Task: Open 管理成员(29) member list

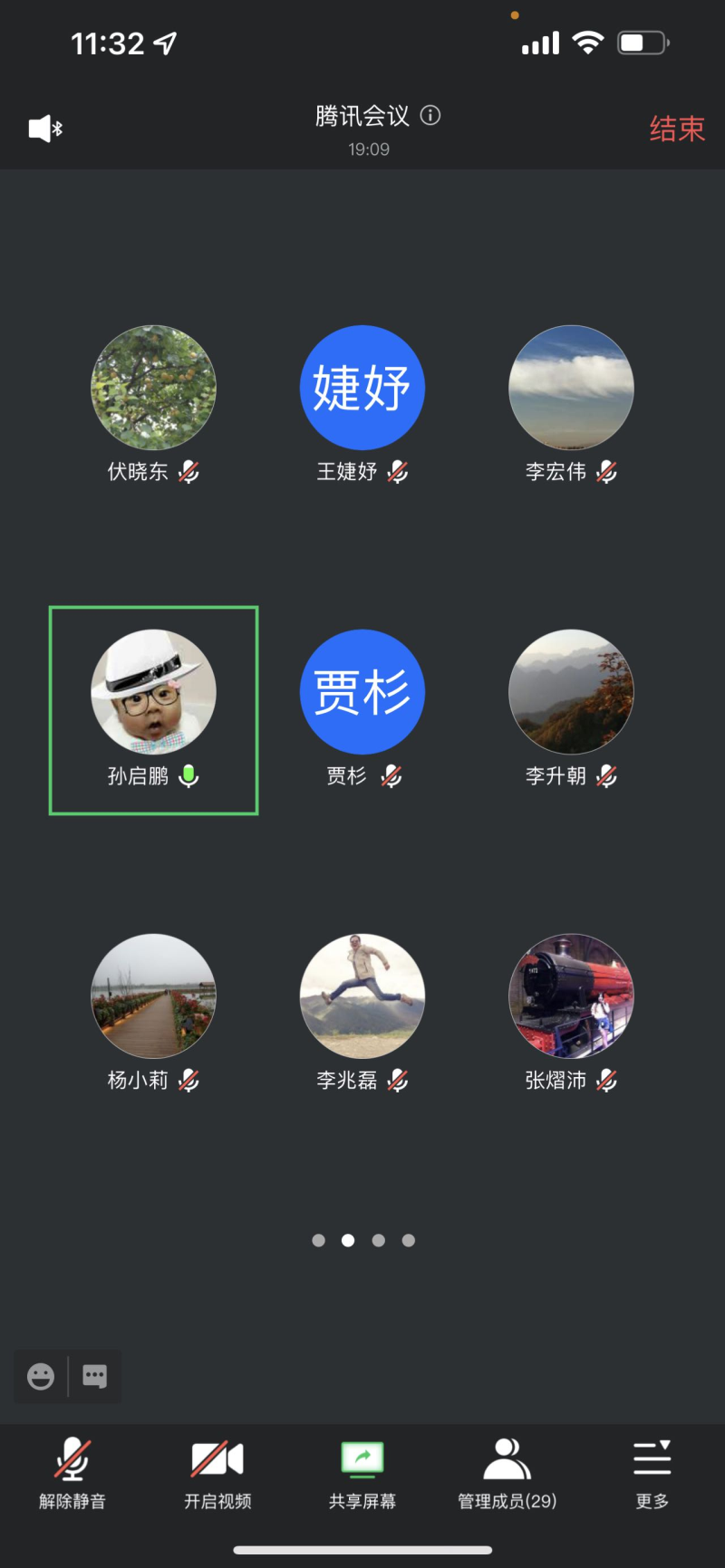Action: 507,1474
